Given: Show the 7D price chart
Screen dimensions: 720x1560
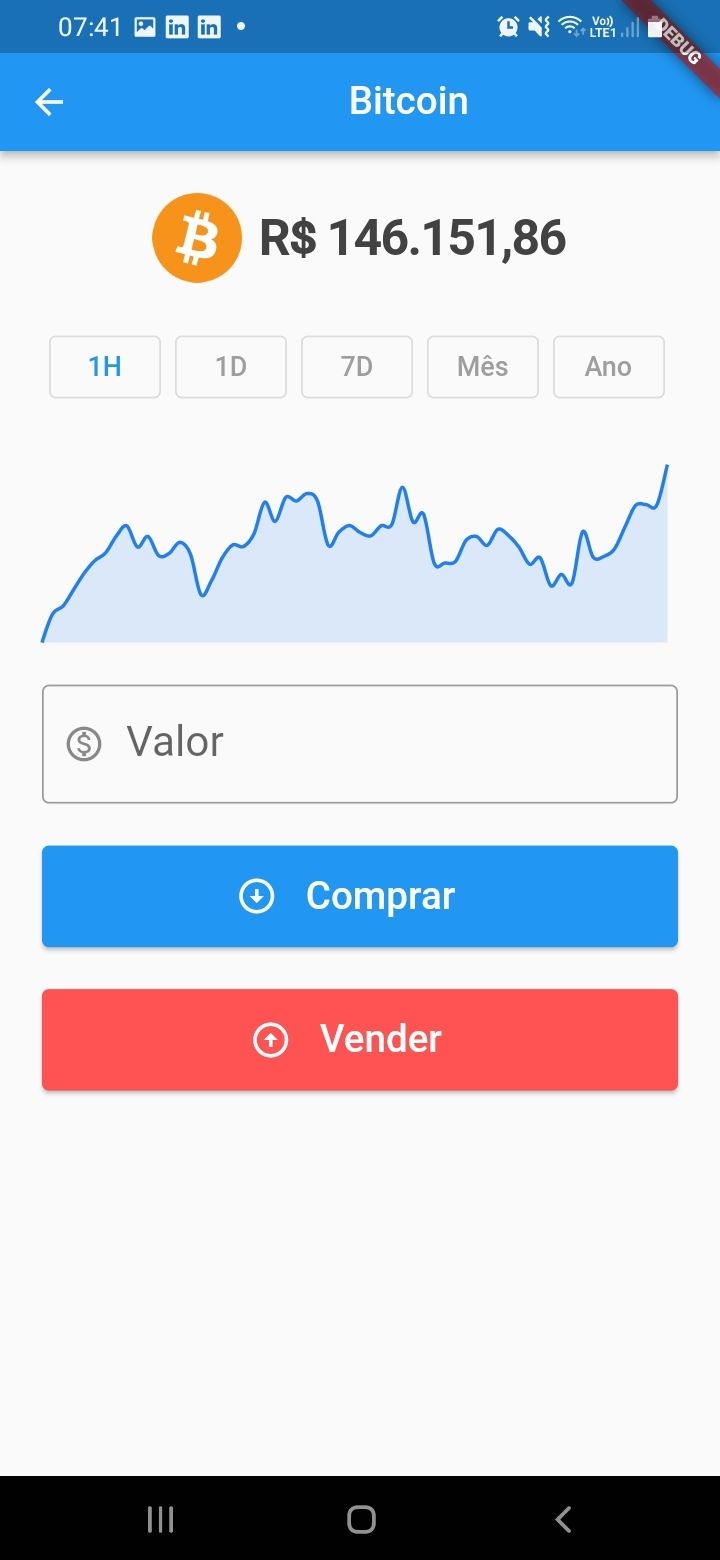Looking at the screenshot, I should [x=357, y=367].
